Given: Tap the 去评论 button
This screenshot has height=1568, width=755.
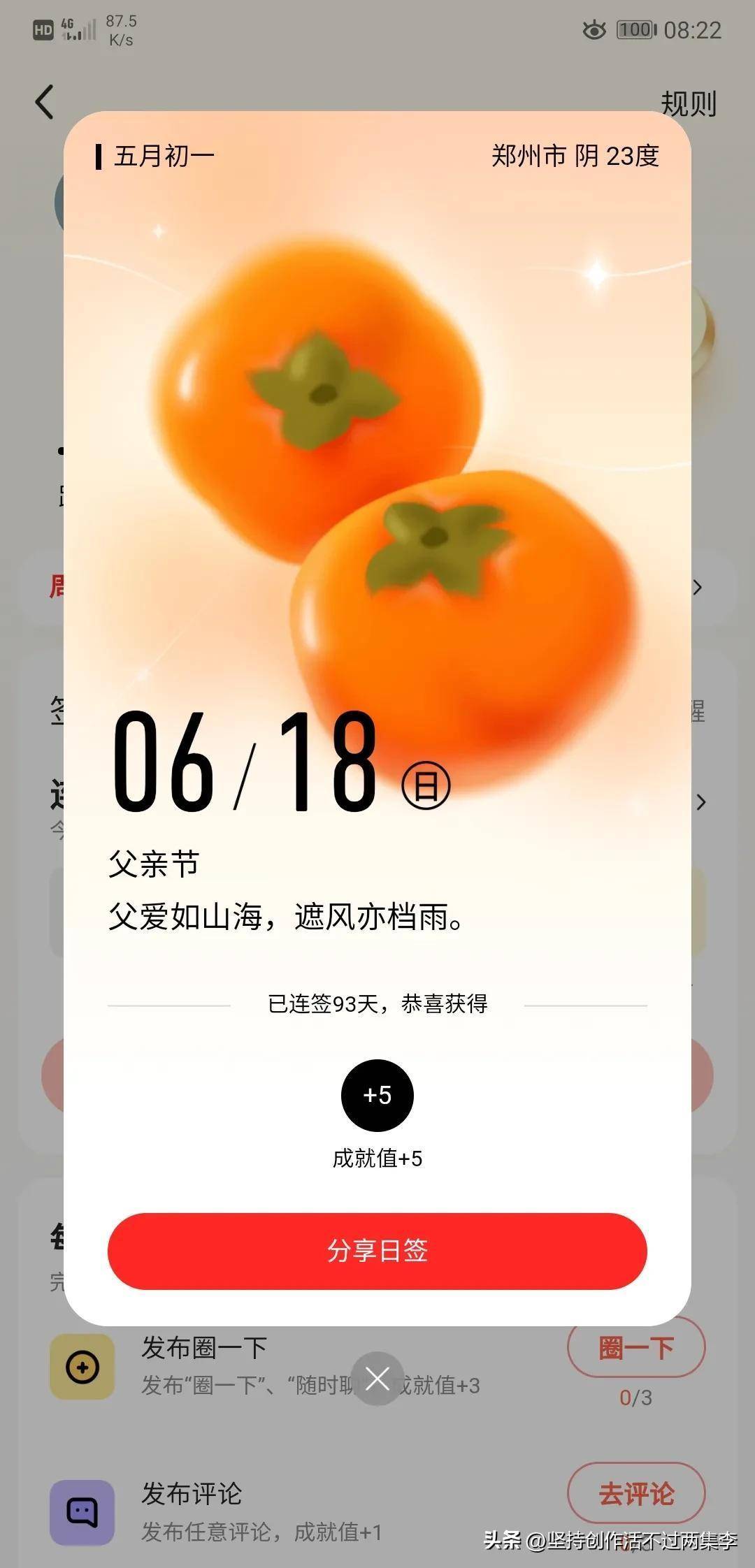Looking at the screenshot, I should [635, 1493].
